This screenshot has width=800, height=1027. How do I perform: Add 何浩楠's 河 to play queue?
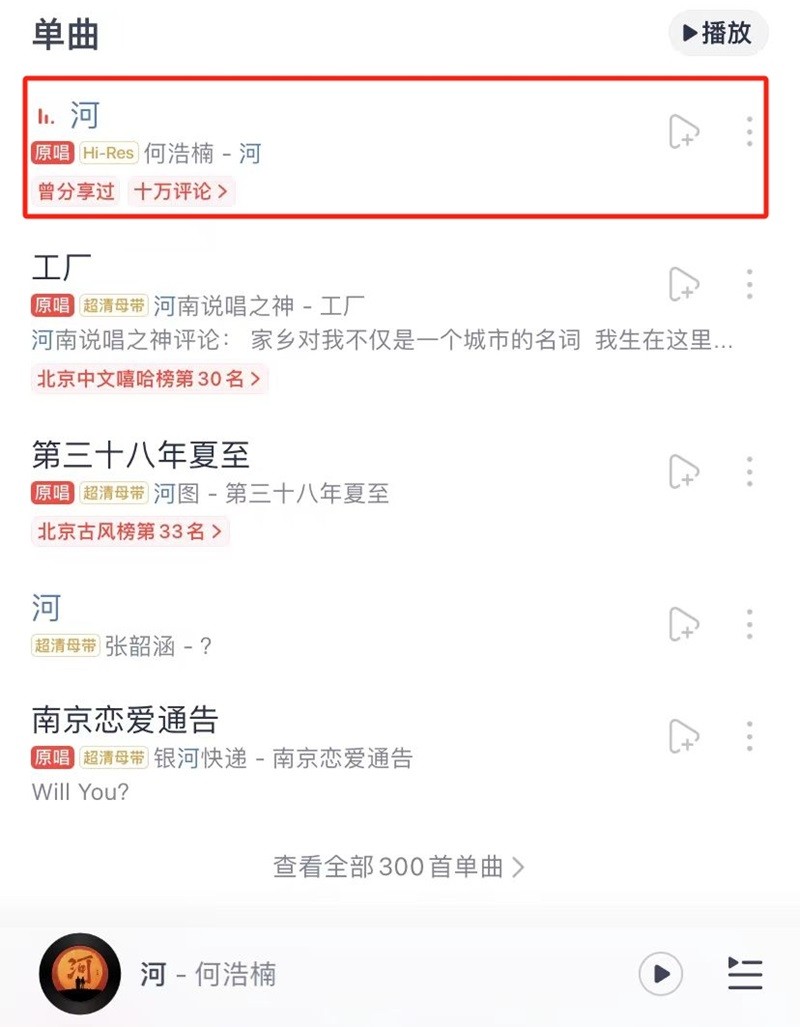point(683,132)
